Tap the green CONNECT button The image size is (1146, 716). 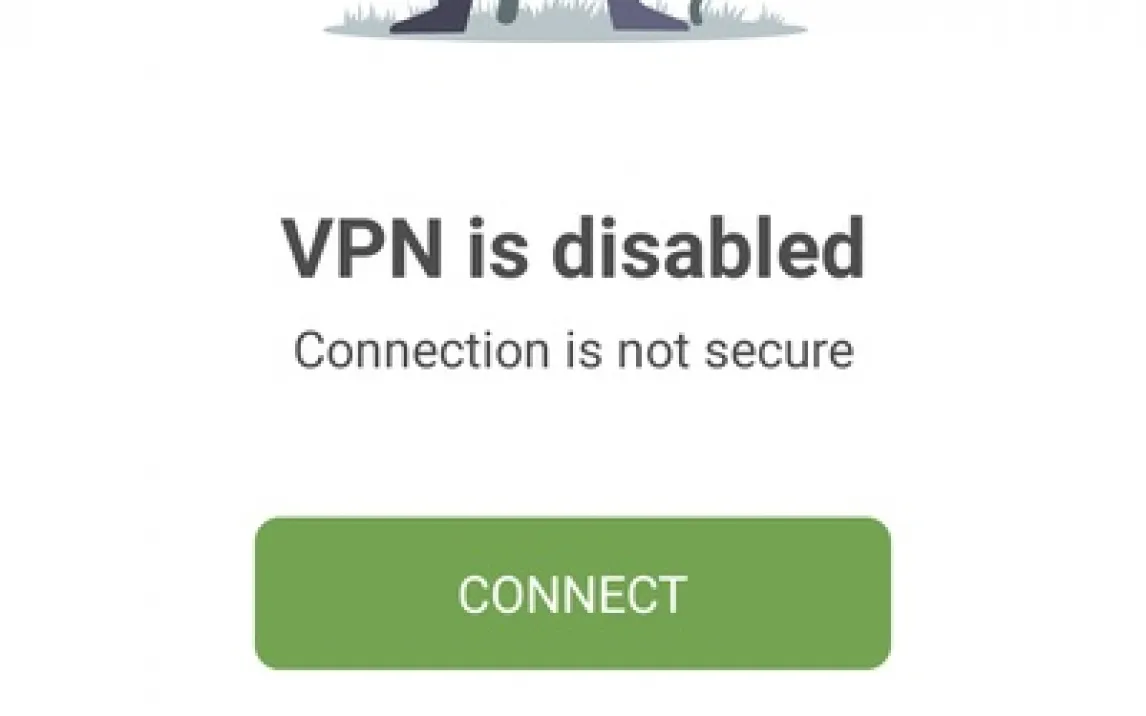572,593
